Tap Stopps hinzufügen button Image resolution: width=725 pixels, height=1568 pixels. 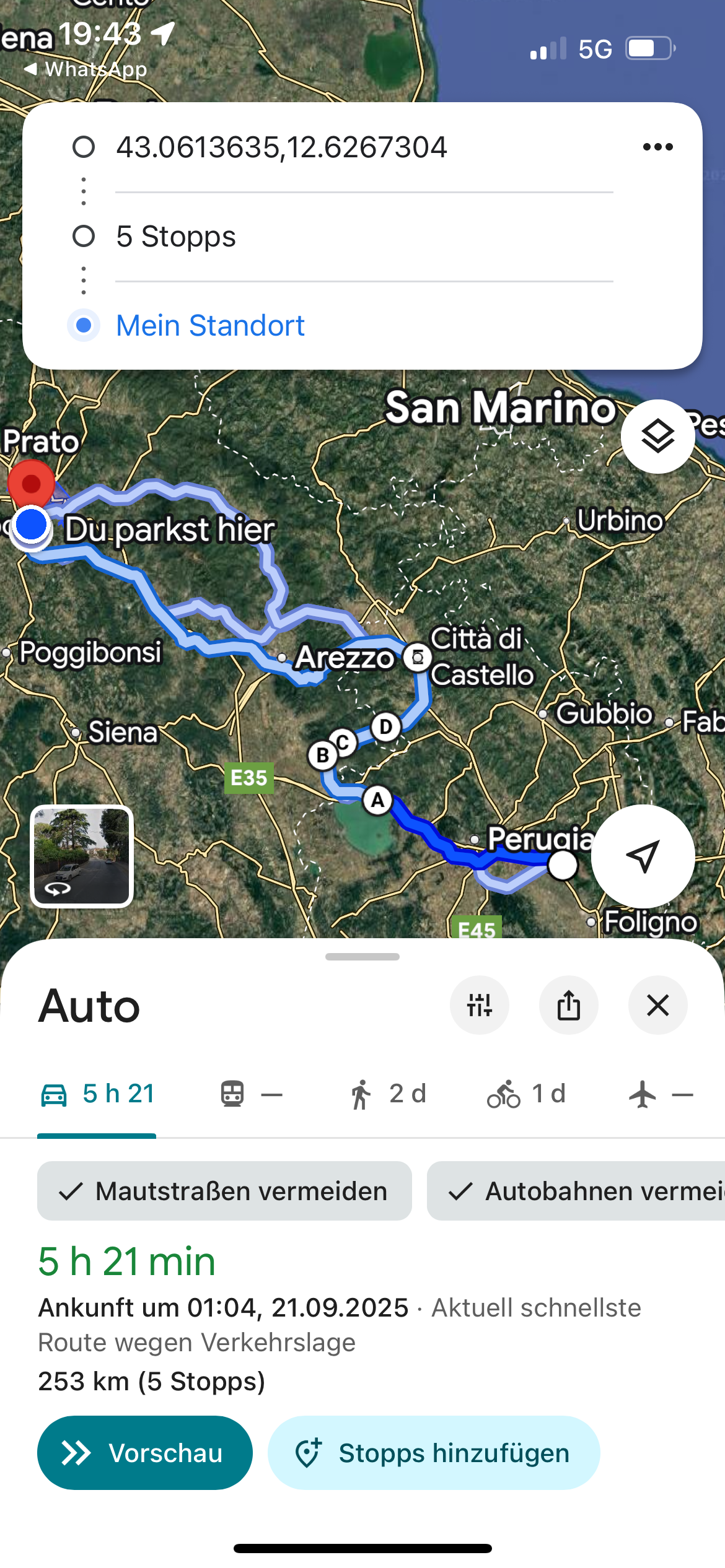tap(433, 1453)
